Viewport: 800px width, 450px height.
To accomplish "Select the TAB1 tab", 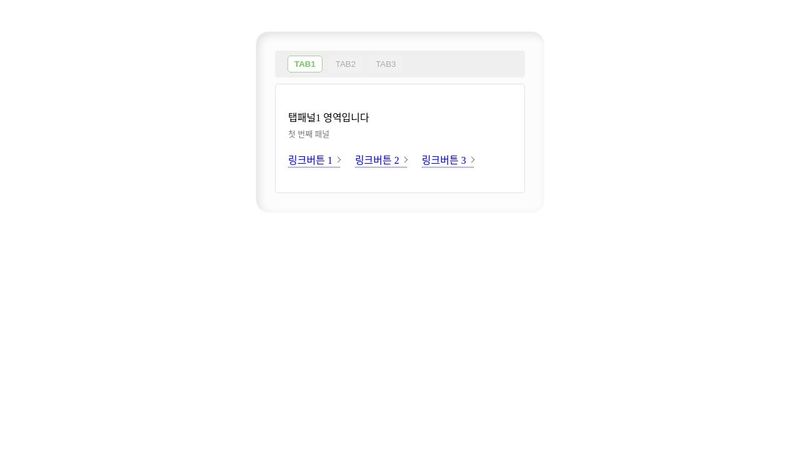I will click(x=305, y=64).
